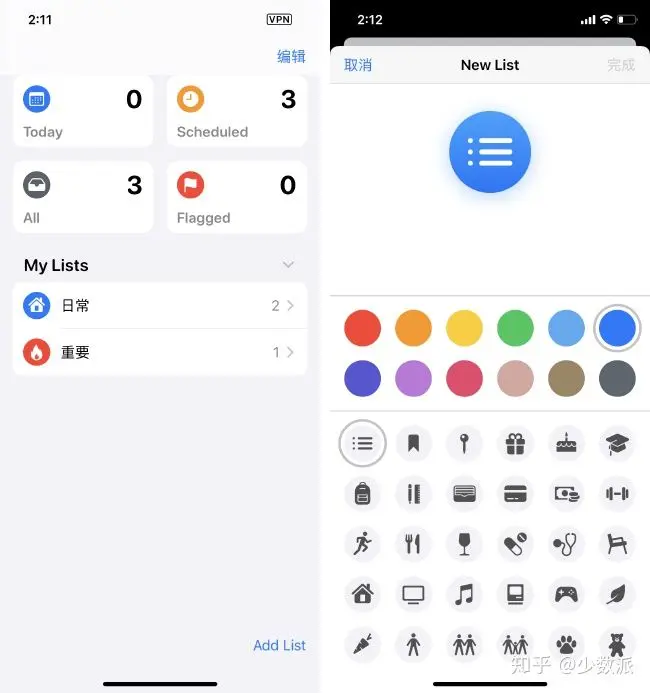Open the Scheduled reminders card

click(x=236, y=113)
